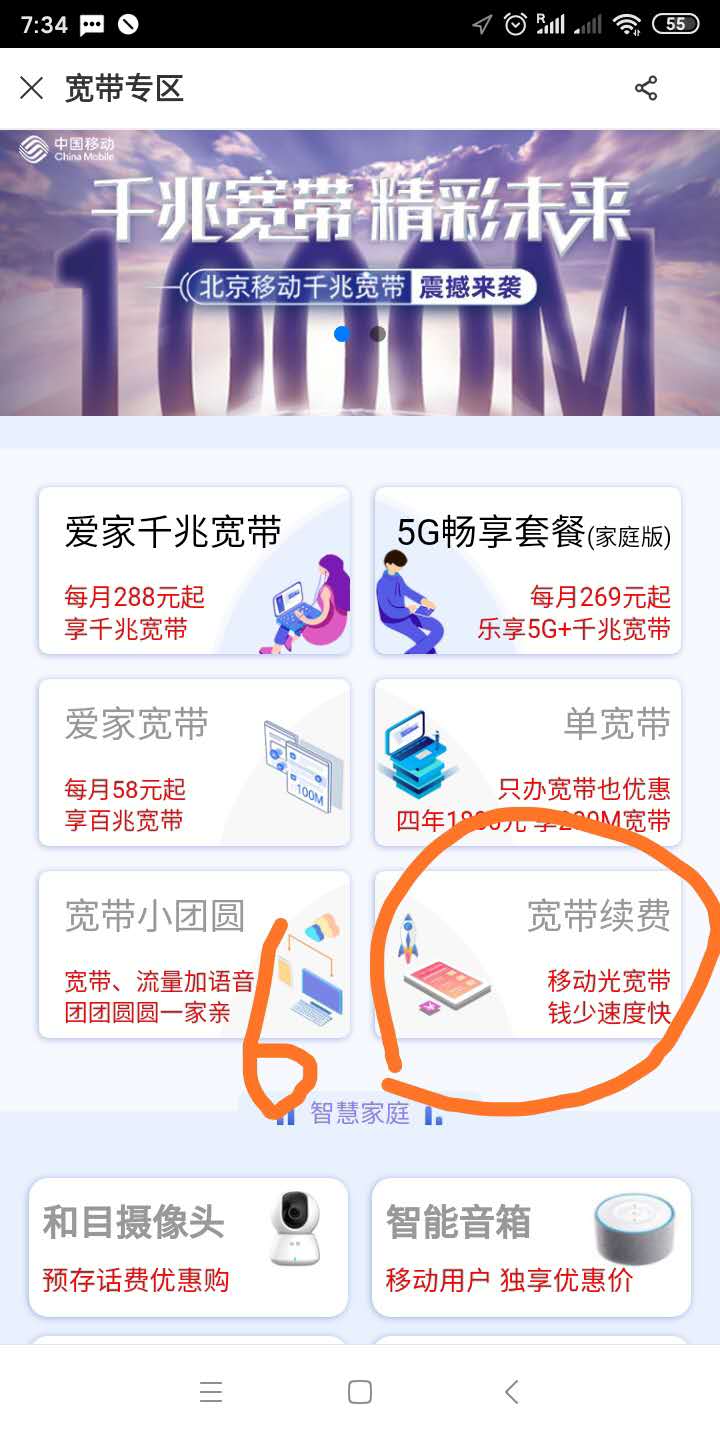Close the 宽带专区 page
720x1440 pixels.
pyautogui.click(x=32, y=89)
